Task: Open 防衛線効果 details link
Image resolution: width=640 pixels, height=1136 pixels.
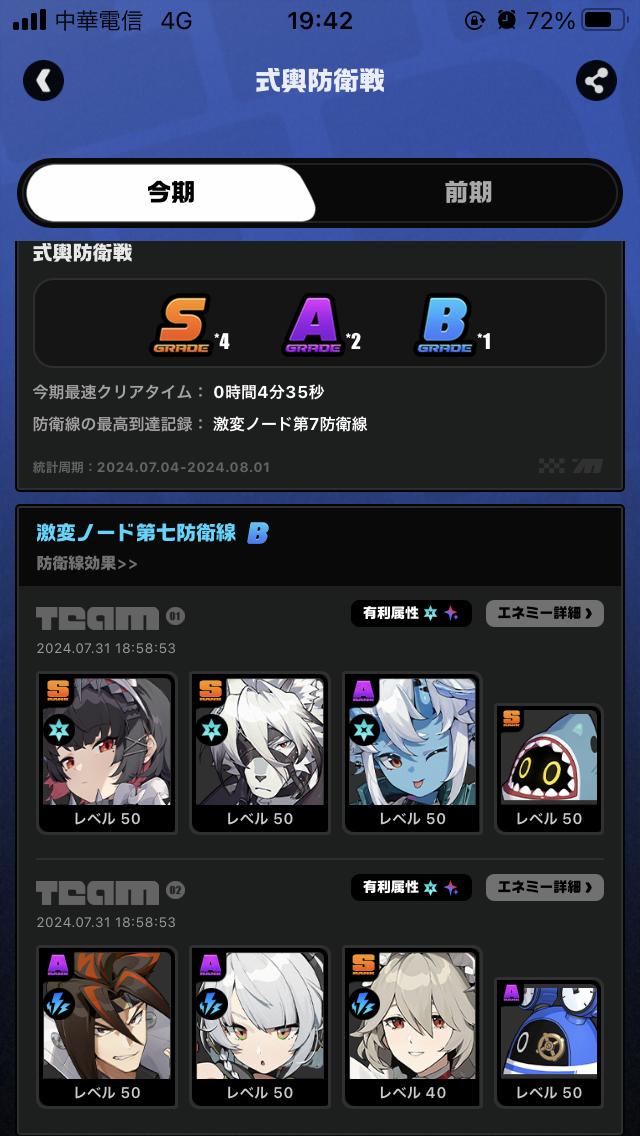Action: [87, 563]
